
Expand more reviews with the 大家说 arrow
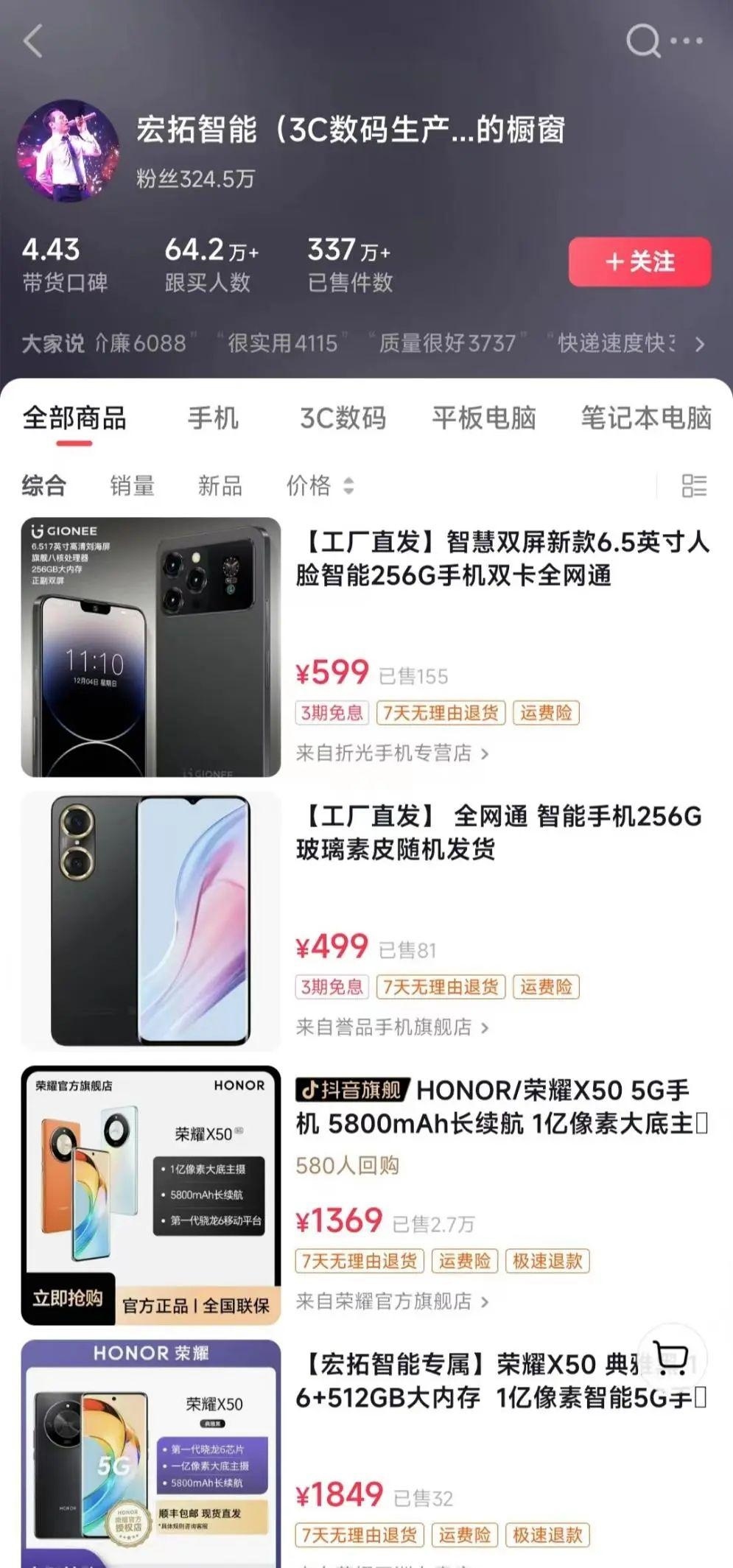pos(700,343)
